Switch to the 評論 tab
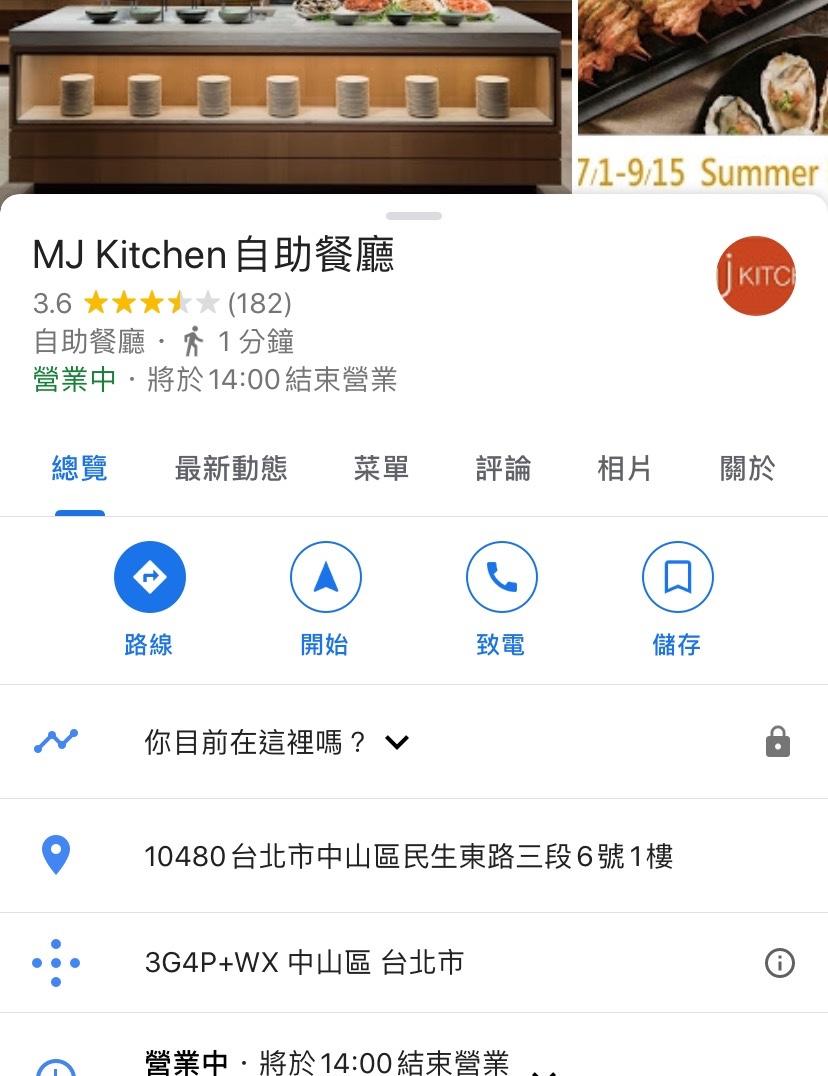828x1076 pixels. pos(503,468)
